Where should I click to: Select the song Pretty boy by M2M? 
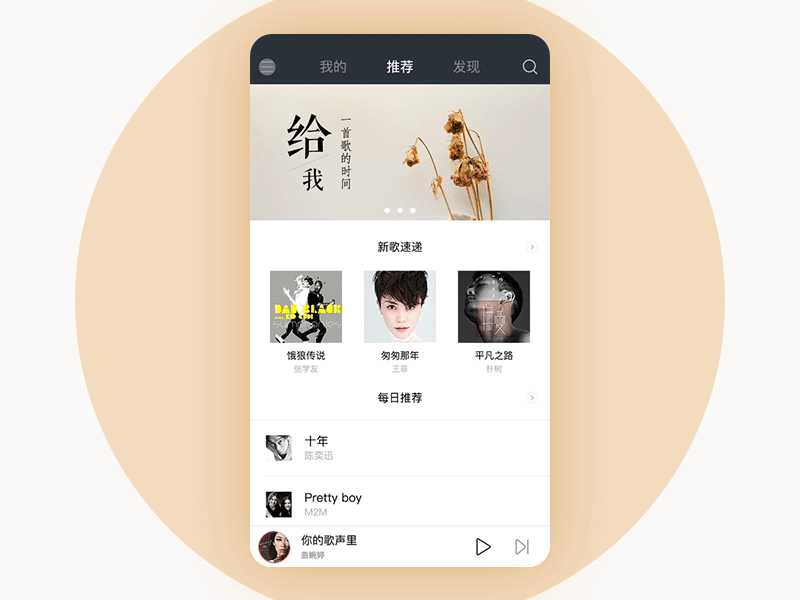tap(400, 503)
